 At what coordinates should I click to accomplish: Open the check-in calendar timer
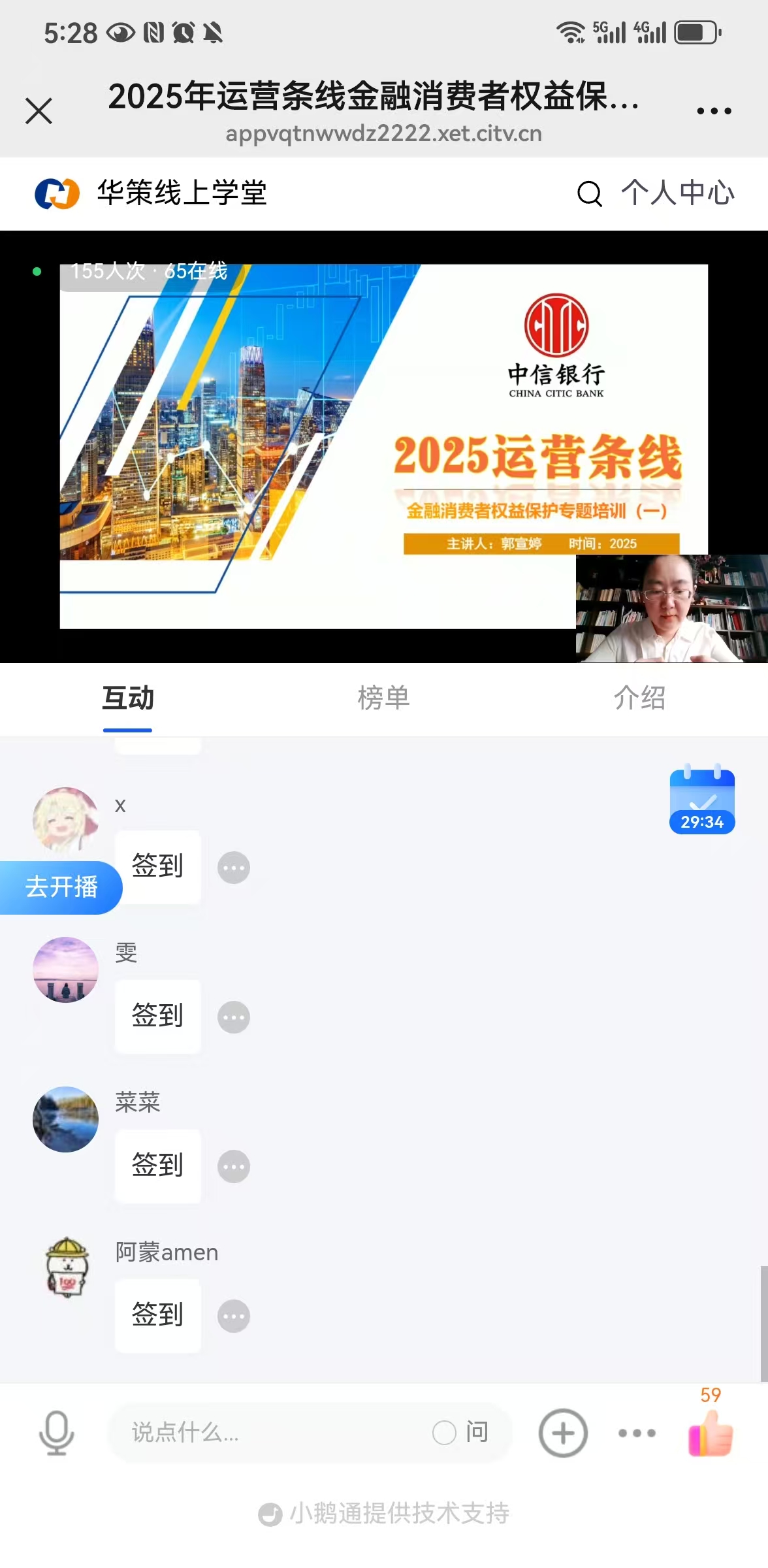702,798
